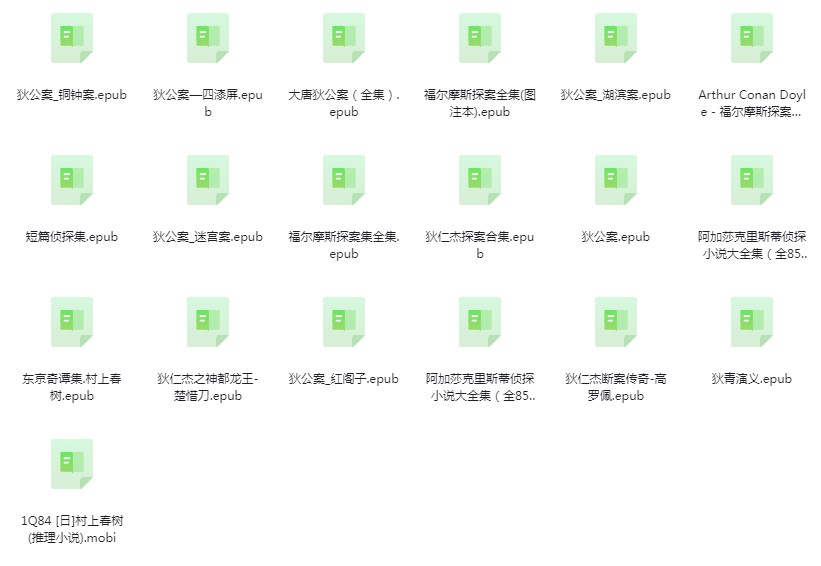Tap the 福尔摩斯探案集全集.epub file
Image resolution: width=821 pixels, height=566 pixels.
(344, 180)
